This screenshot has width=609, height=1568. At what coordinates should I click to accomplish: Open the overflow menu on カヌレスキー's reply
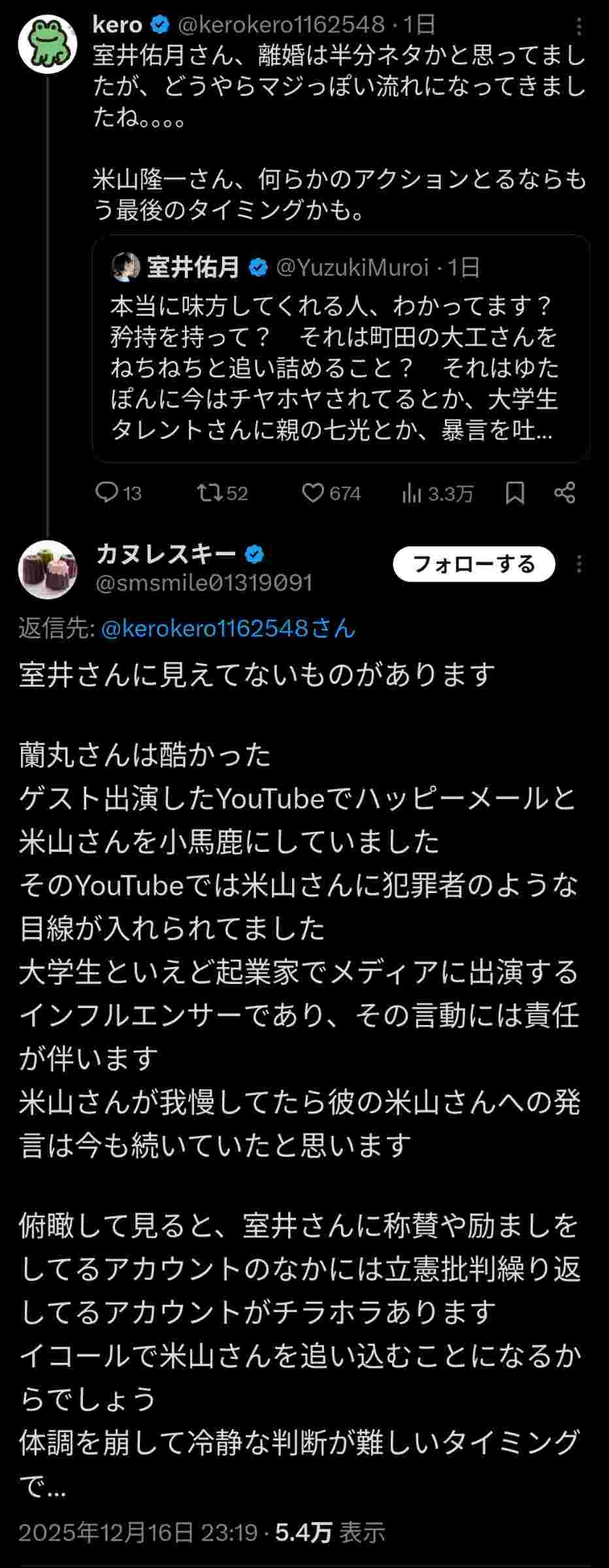tap(579, 564)
